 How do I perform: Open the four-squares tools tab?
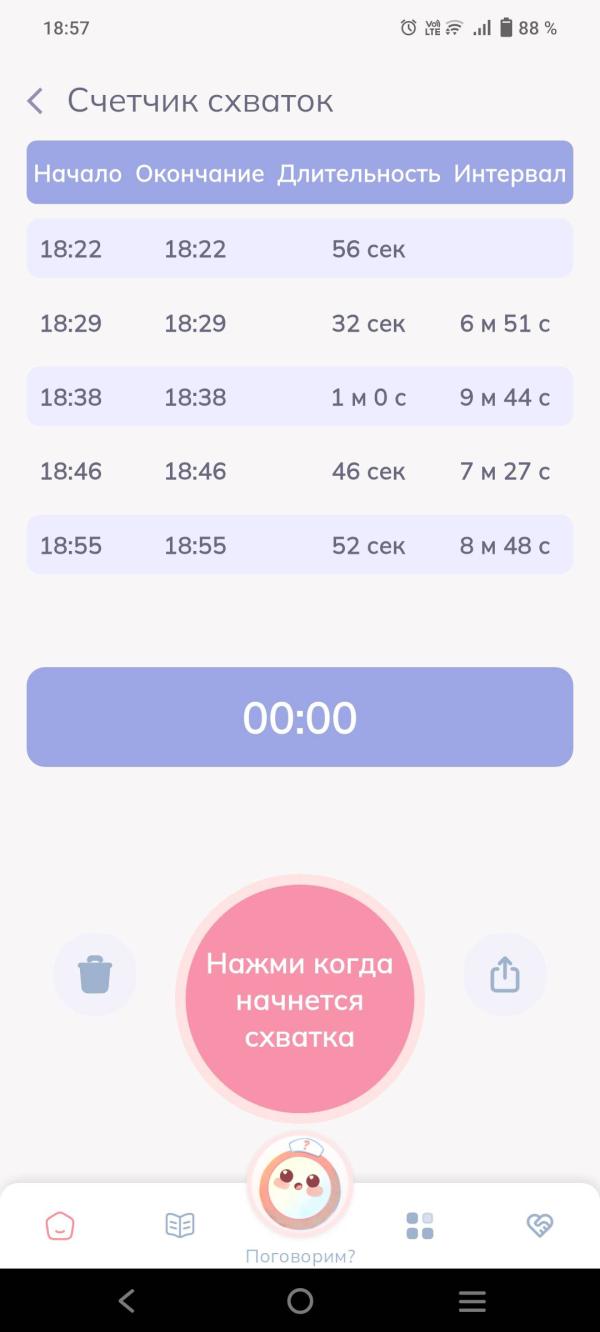(420, 1225)
